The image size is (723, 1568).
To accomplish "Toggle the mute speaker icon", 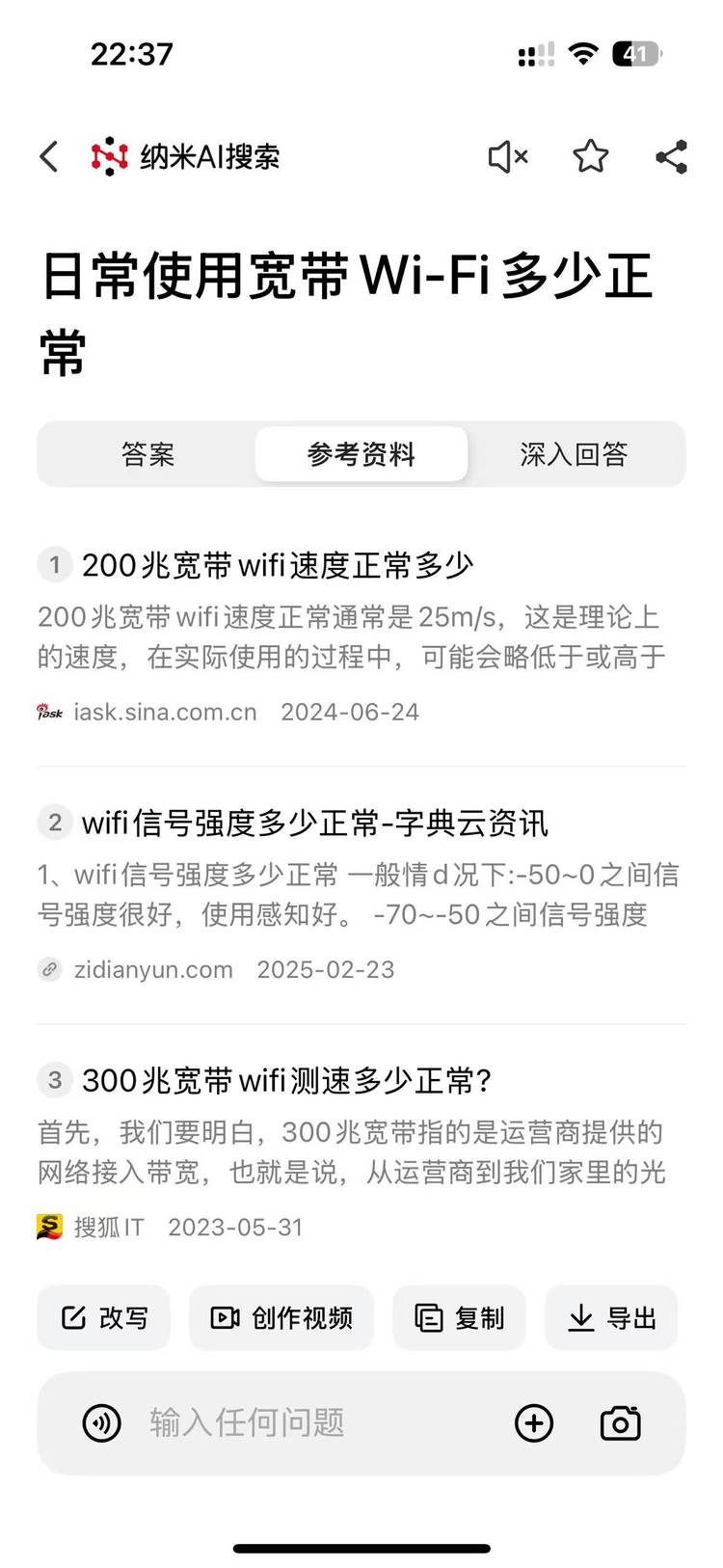I will [x=507, y=156].
